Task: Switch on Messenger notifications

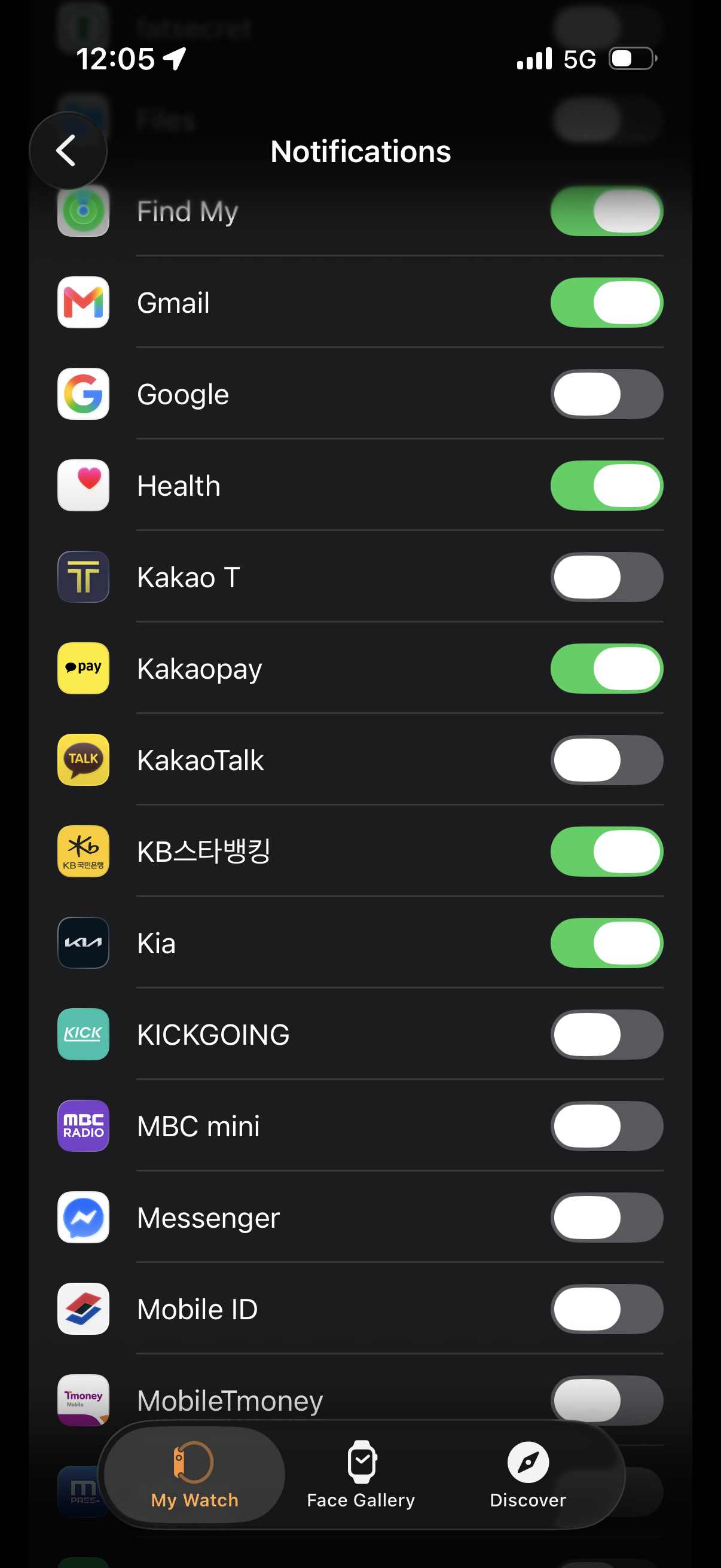Action: [x=606, y=1218]
